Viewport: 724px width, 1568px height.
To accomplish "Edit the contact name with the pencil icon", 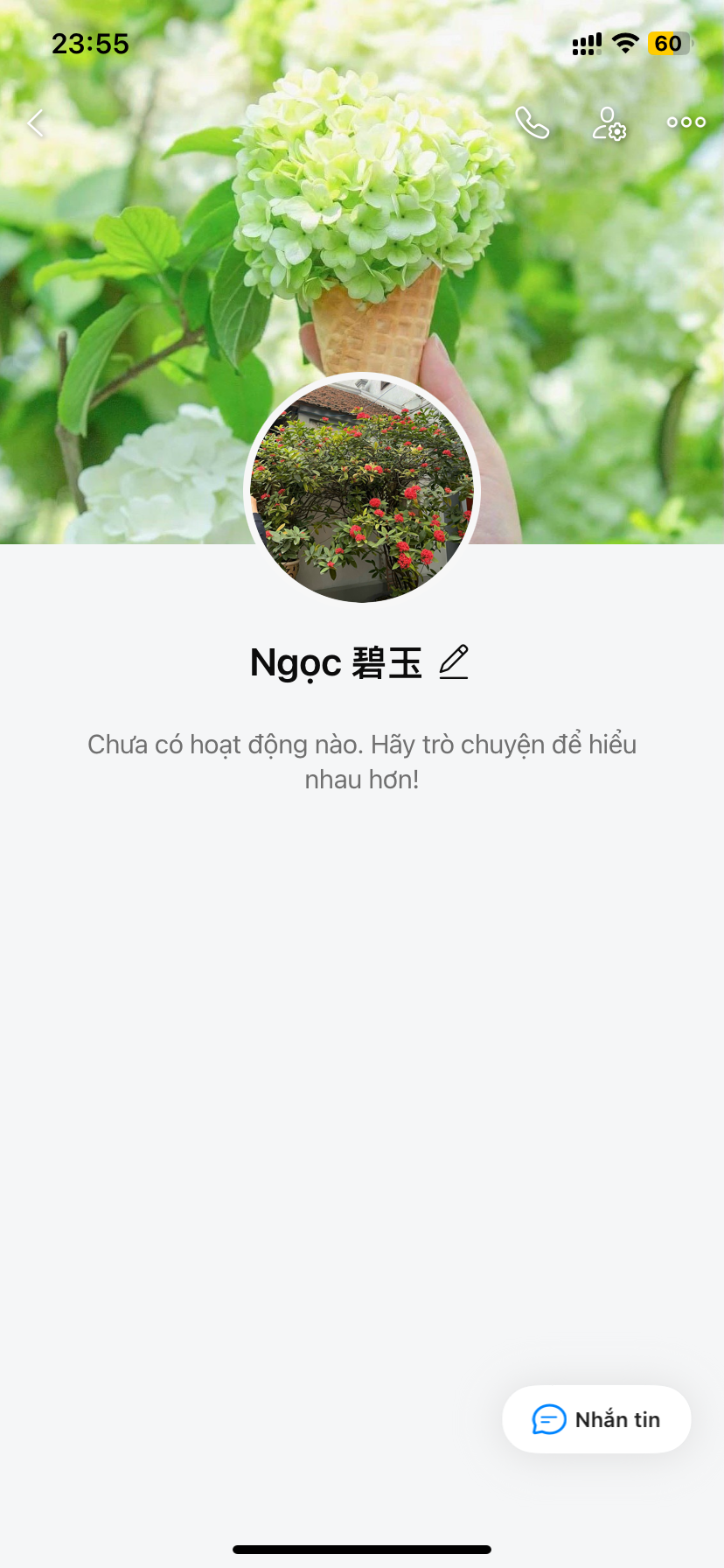I will (454, 662).
